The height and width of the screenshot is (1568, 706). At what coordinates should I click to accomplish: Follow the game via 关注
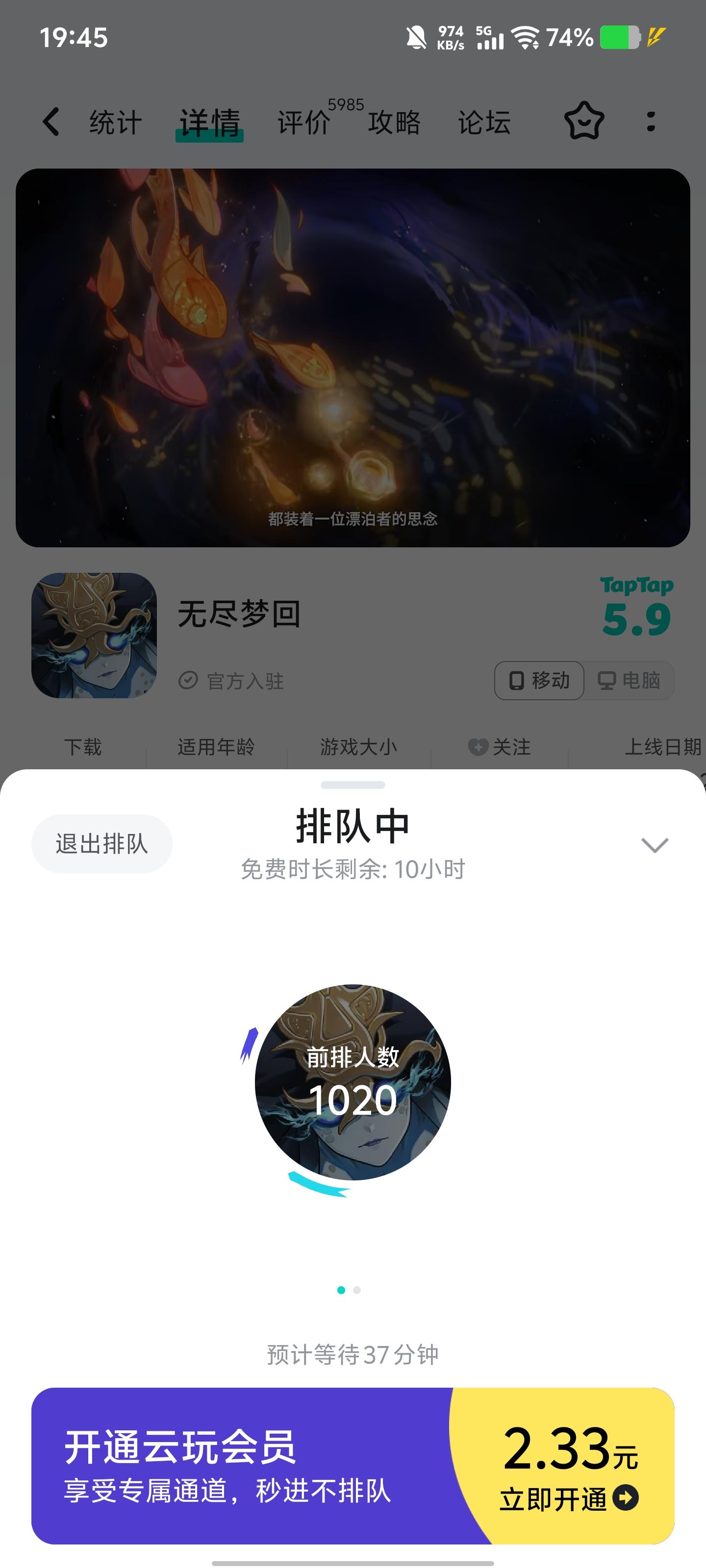500,747
